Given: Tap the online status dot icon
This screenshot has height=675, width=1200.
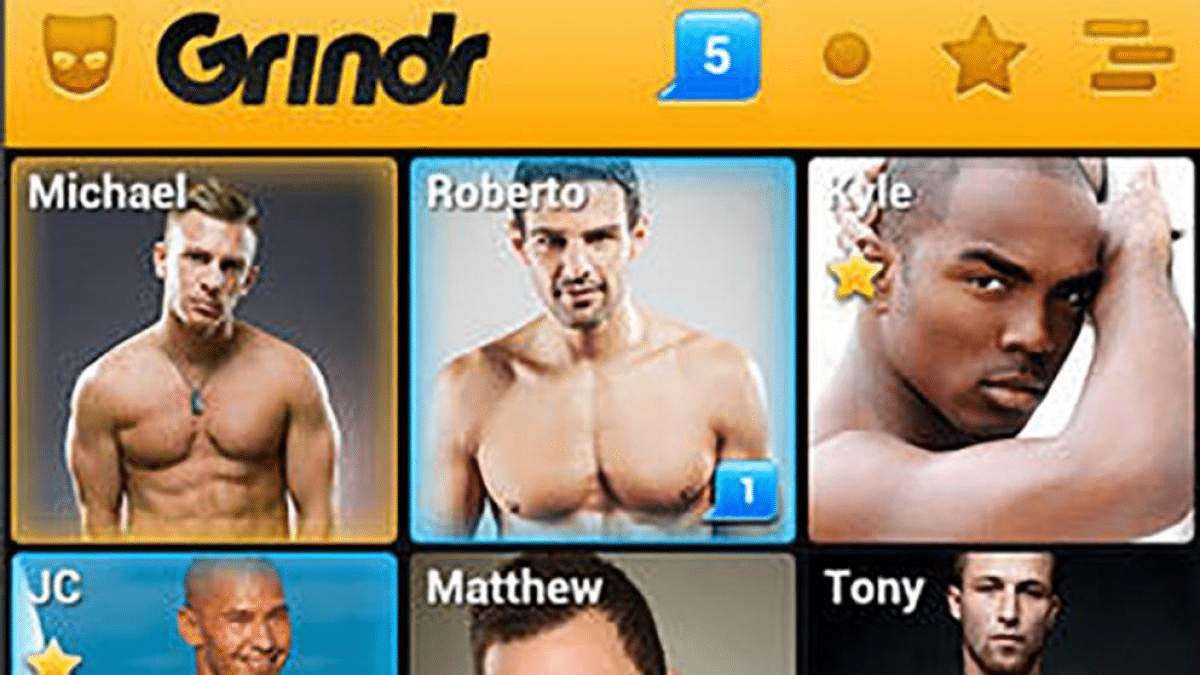Looking at the screenshot, I should [x=846, y=57].
